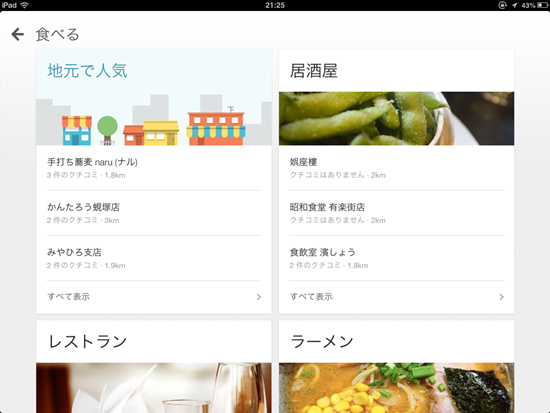Screen dimensions: 550x413
Task: Open 食飲室 濱しょう listing
Action: pyautogui.click(x=396, y=258)
